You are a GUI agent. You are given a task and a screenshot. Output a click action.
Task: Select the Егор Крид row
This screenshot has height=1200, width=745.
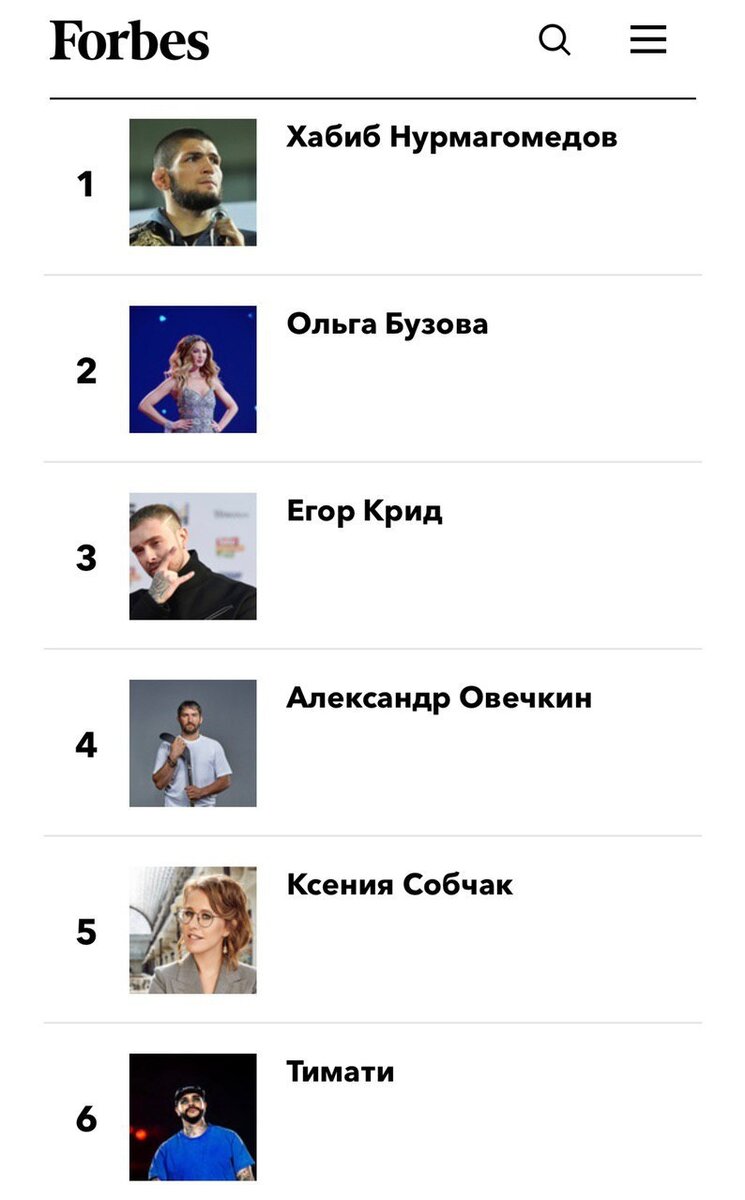tap(372, 556)
